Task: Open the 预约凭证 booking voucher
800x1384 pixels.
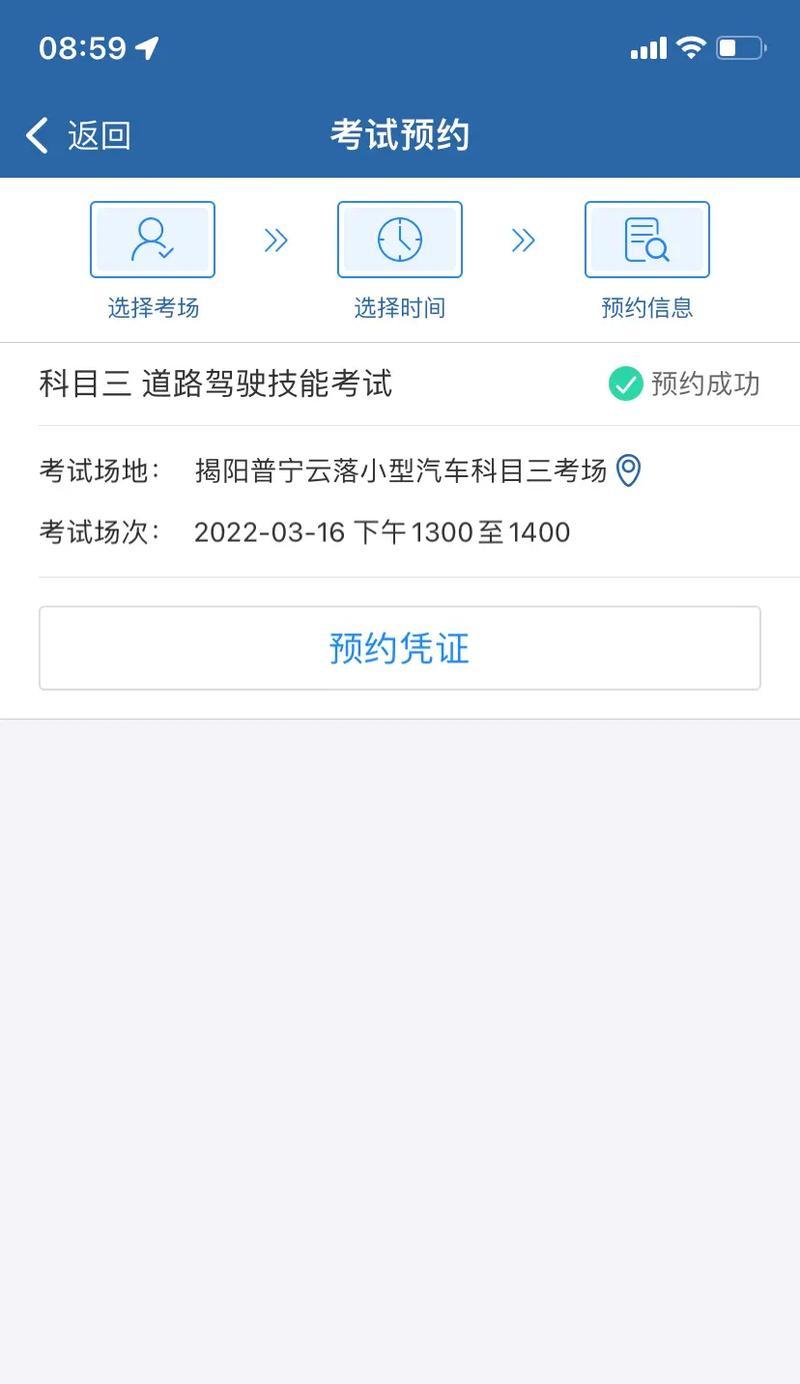Action: (x=400, y=648)
